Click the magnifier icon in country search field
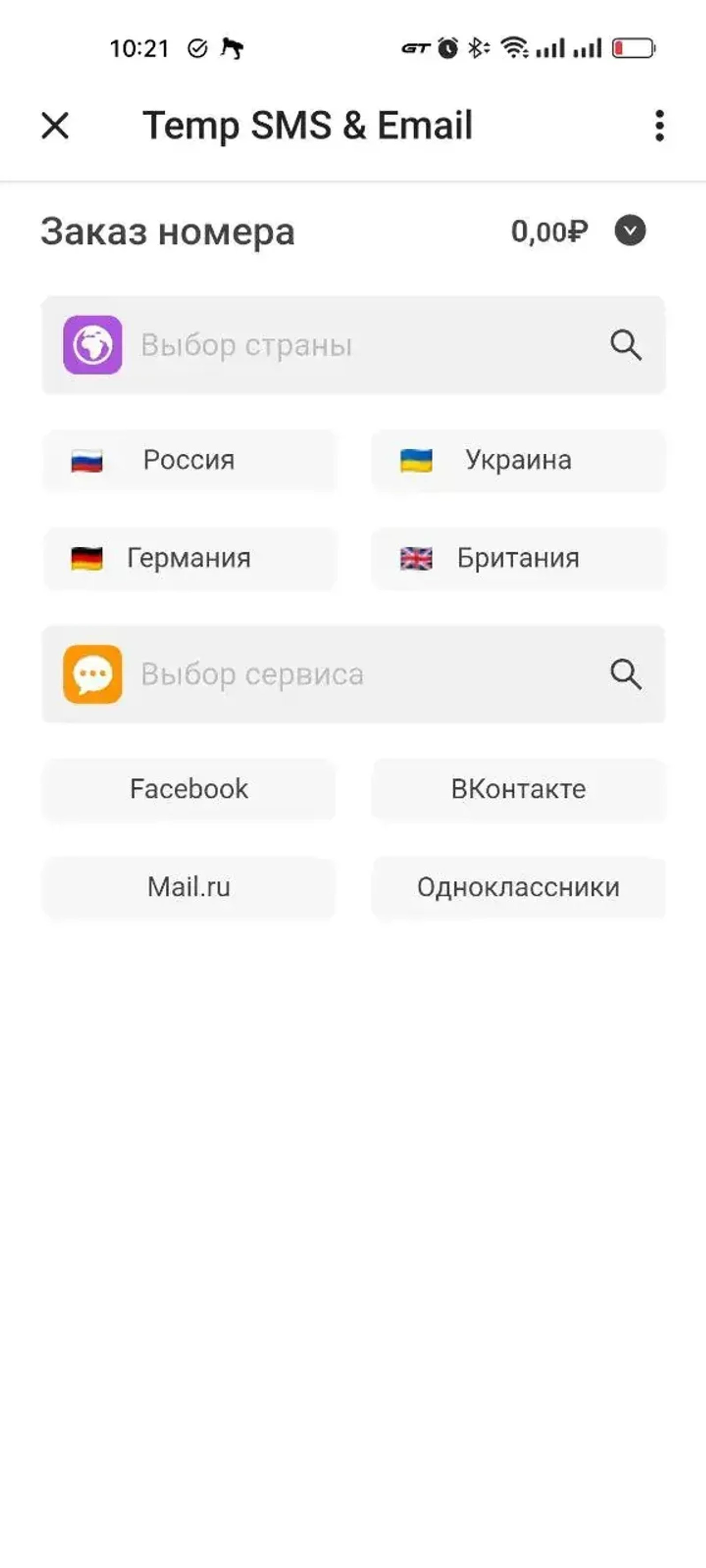This screenshot has width=706, height=1568. pyautogui.click(x=626, y=344)
